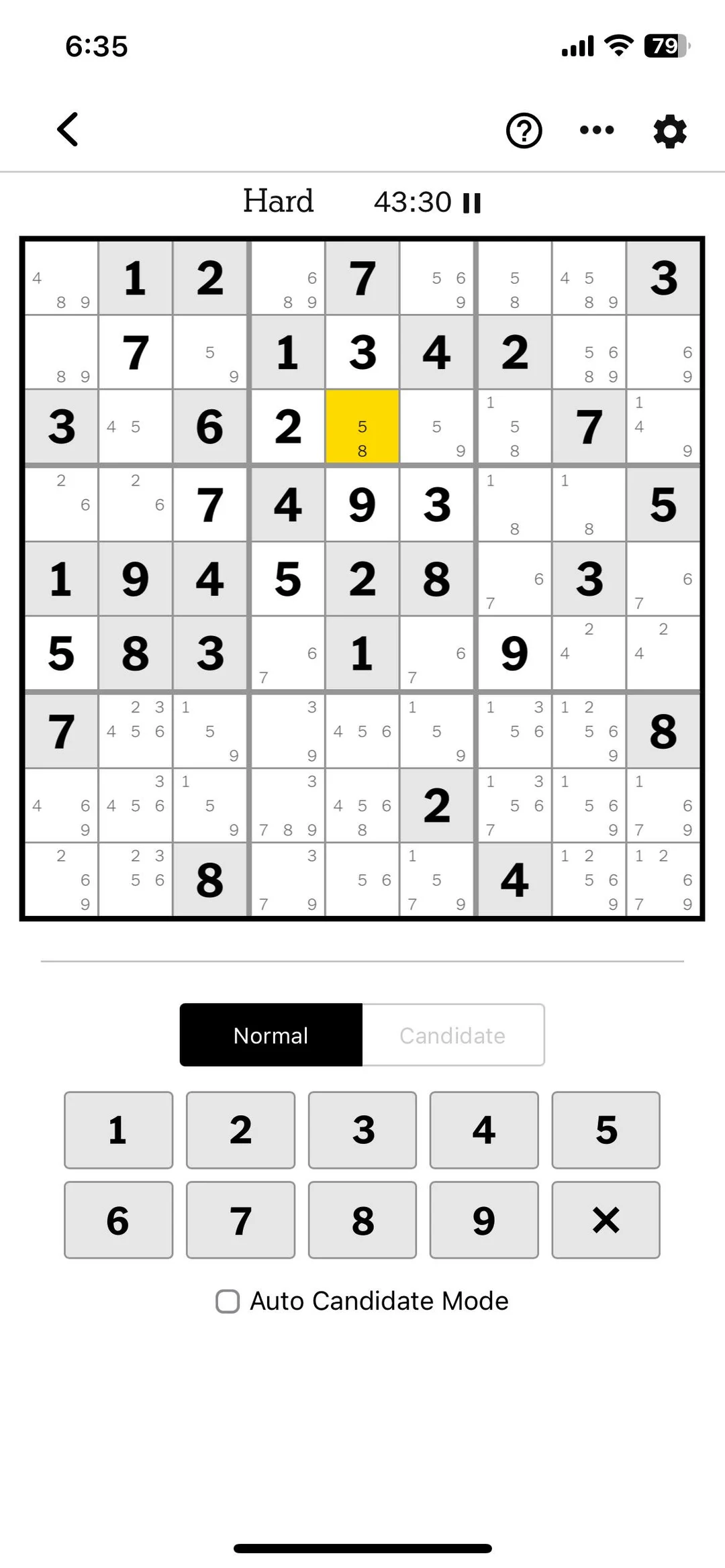725x1568 pixels.
Task: Enter number 6 from the keypad
Action: pos(118,1220)
